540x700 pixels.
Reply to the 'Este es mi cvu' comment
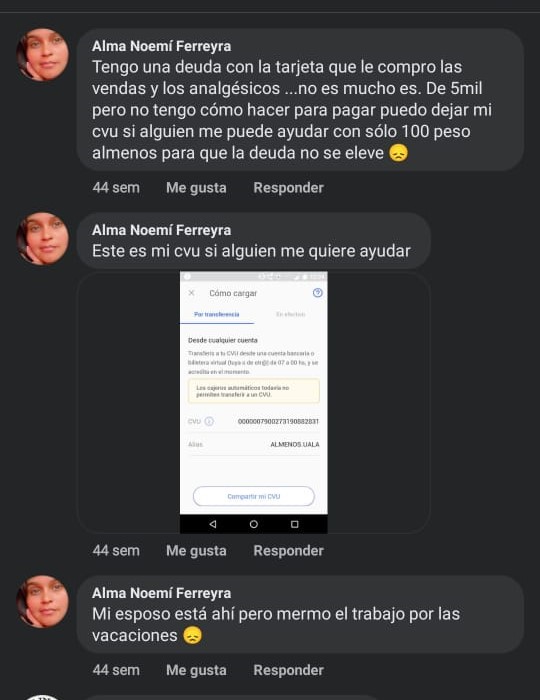pyautogui.click(x=288, y=550)
